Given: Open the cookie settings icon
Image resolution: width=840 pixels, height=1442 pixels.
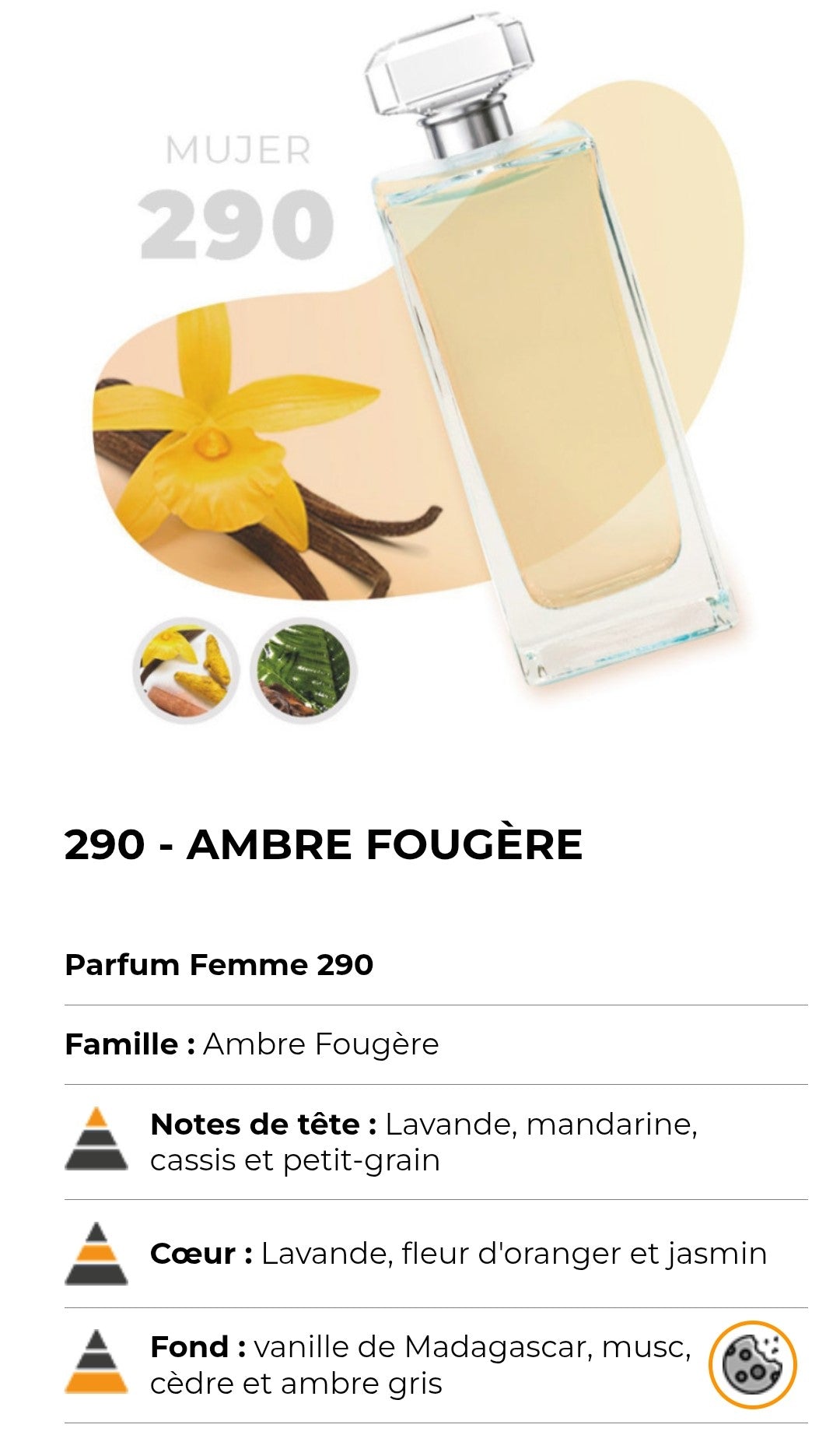Looking at the screenshot, I should pyautogui.click(x=752, y=1365).
